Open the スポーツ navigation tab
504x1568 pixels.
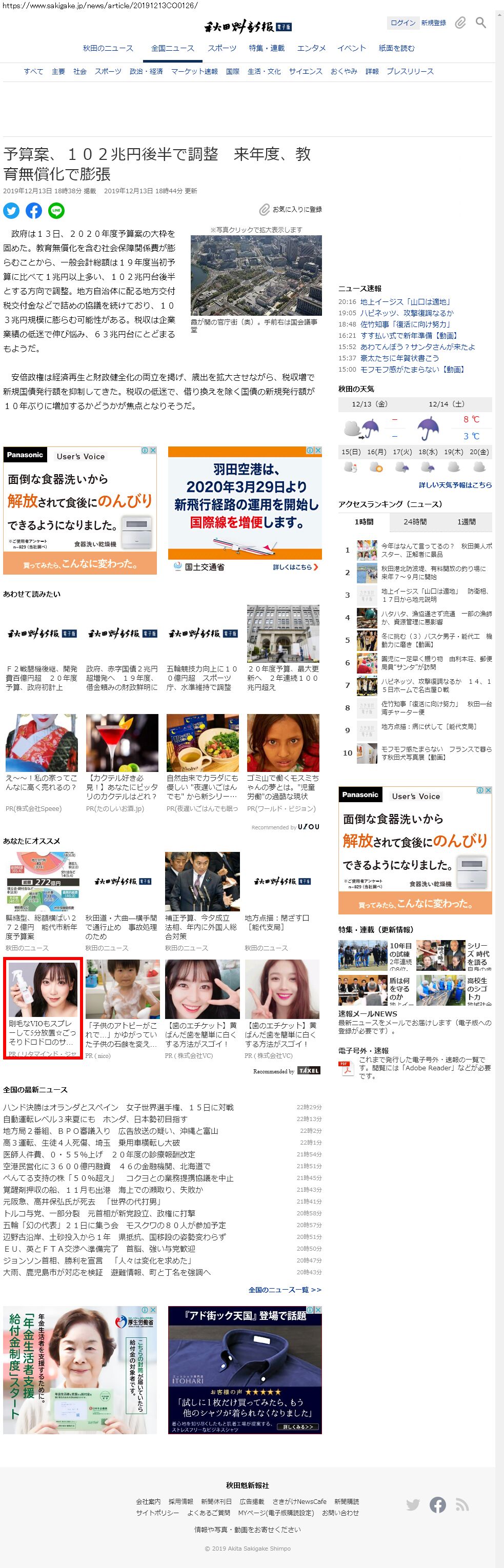tap(221, 48)
